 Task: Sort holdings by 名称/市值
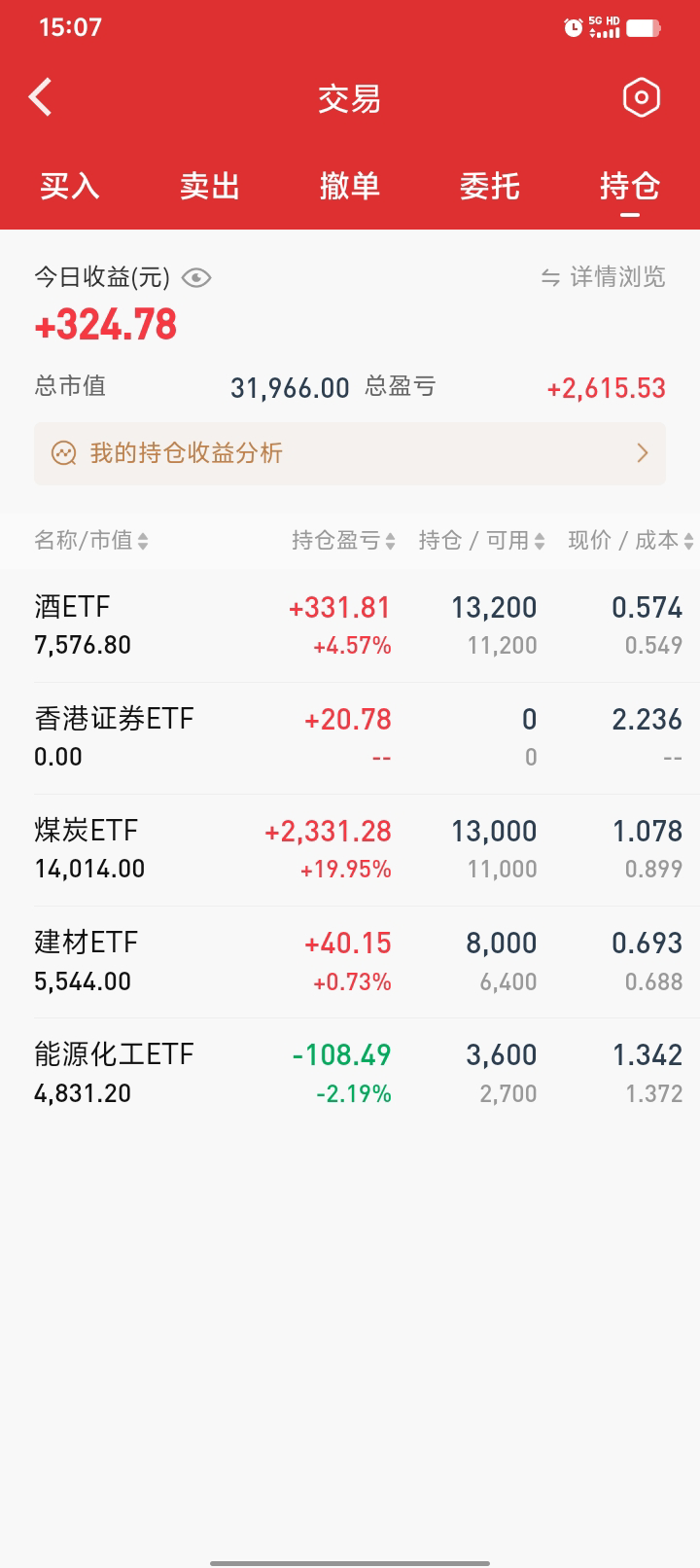(x=91, y=541)
